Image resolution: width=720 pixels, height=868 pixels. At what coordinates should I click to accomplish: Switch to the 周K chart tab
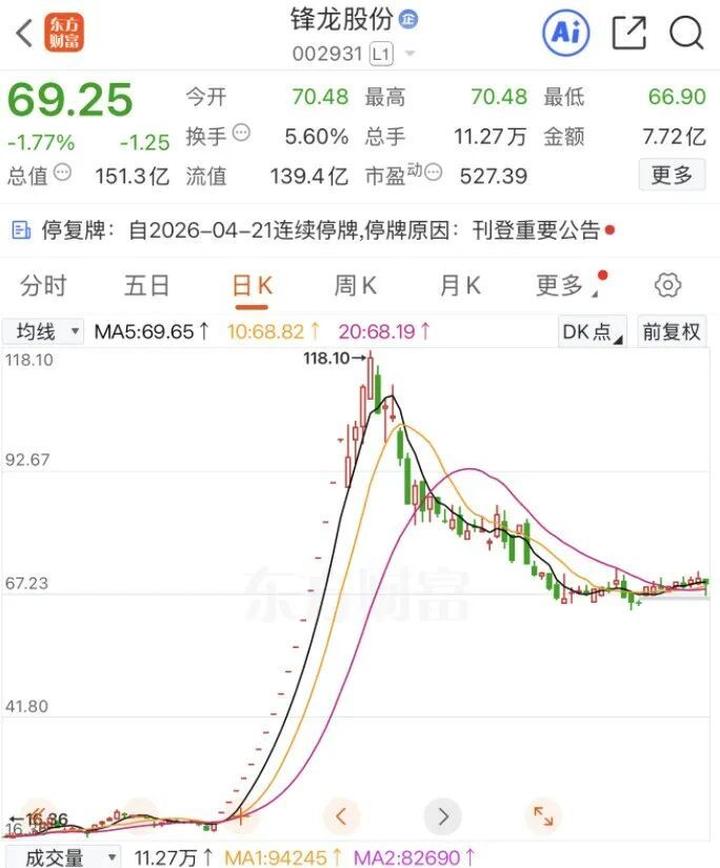coord(355,286)
